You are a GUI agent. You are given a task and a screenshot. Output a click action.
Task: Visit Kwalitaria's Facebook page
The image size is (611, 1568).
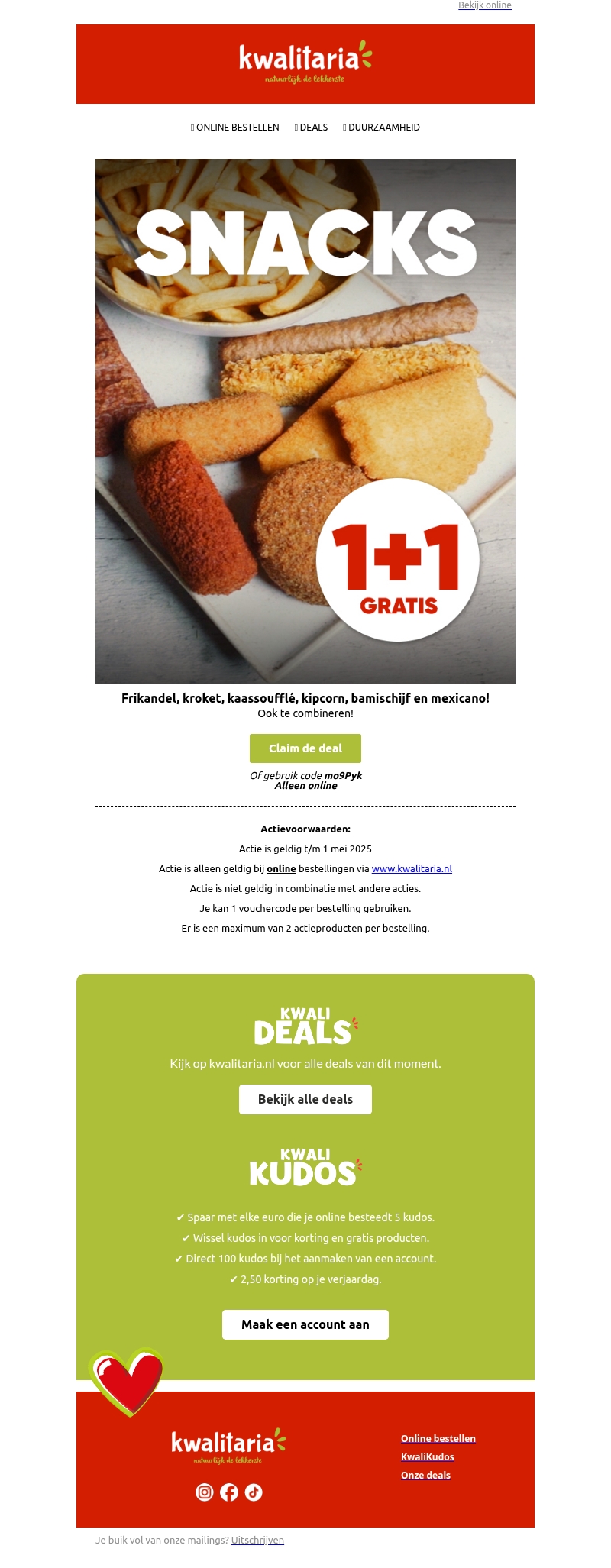pyautogui.click(x=229, y=1492)
